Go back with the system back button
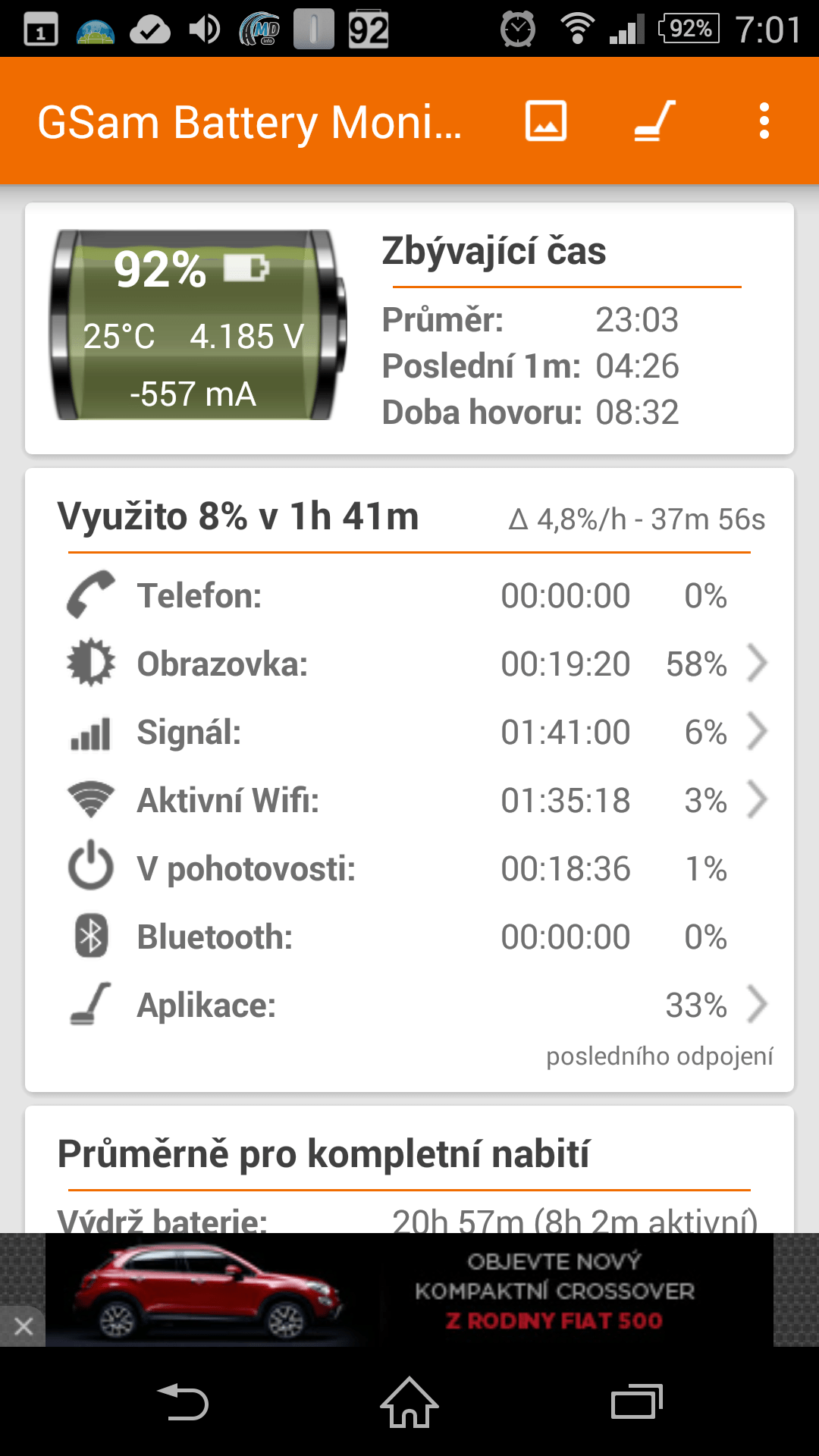The height and width of the screenshot is (1456, 819). point(182,1402)
